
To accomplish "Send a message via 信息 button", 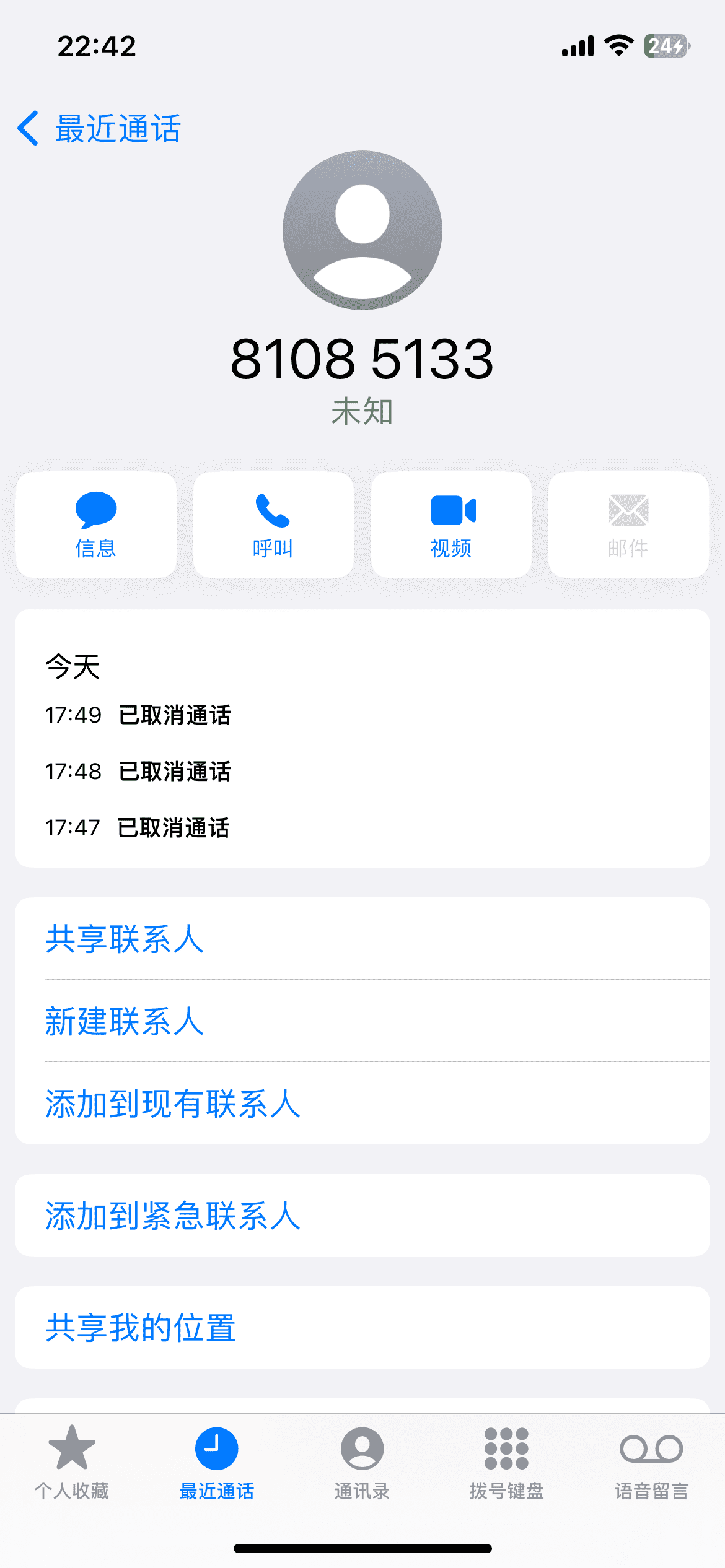I will 96,525.
